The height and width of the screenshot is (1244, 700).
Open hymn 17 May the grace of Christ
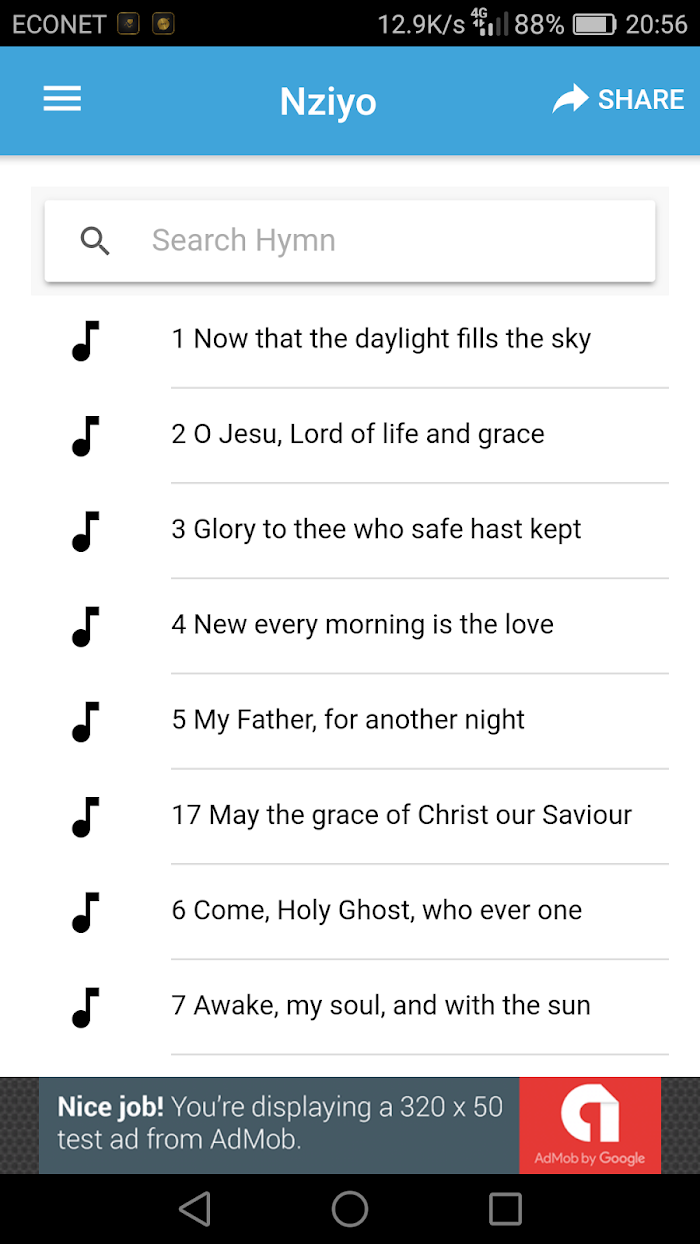click(350, 815)
